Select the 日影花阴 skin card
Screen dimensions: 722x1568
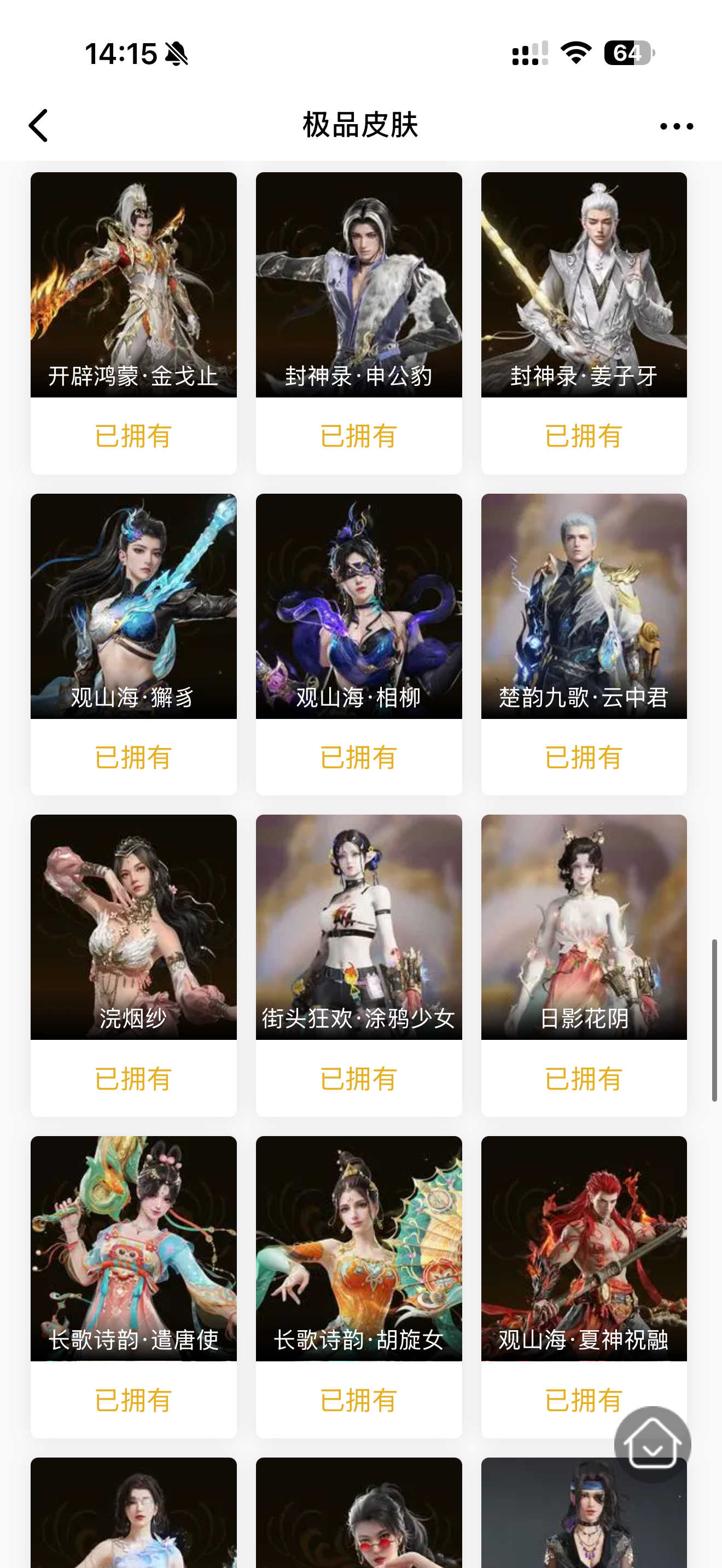(x=584, y=927)
